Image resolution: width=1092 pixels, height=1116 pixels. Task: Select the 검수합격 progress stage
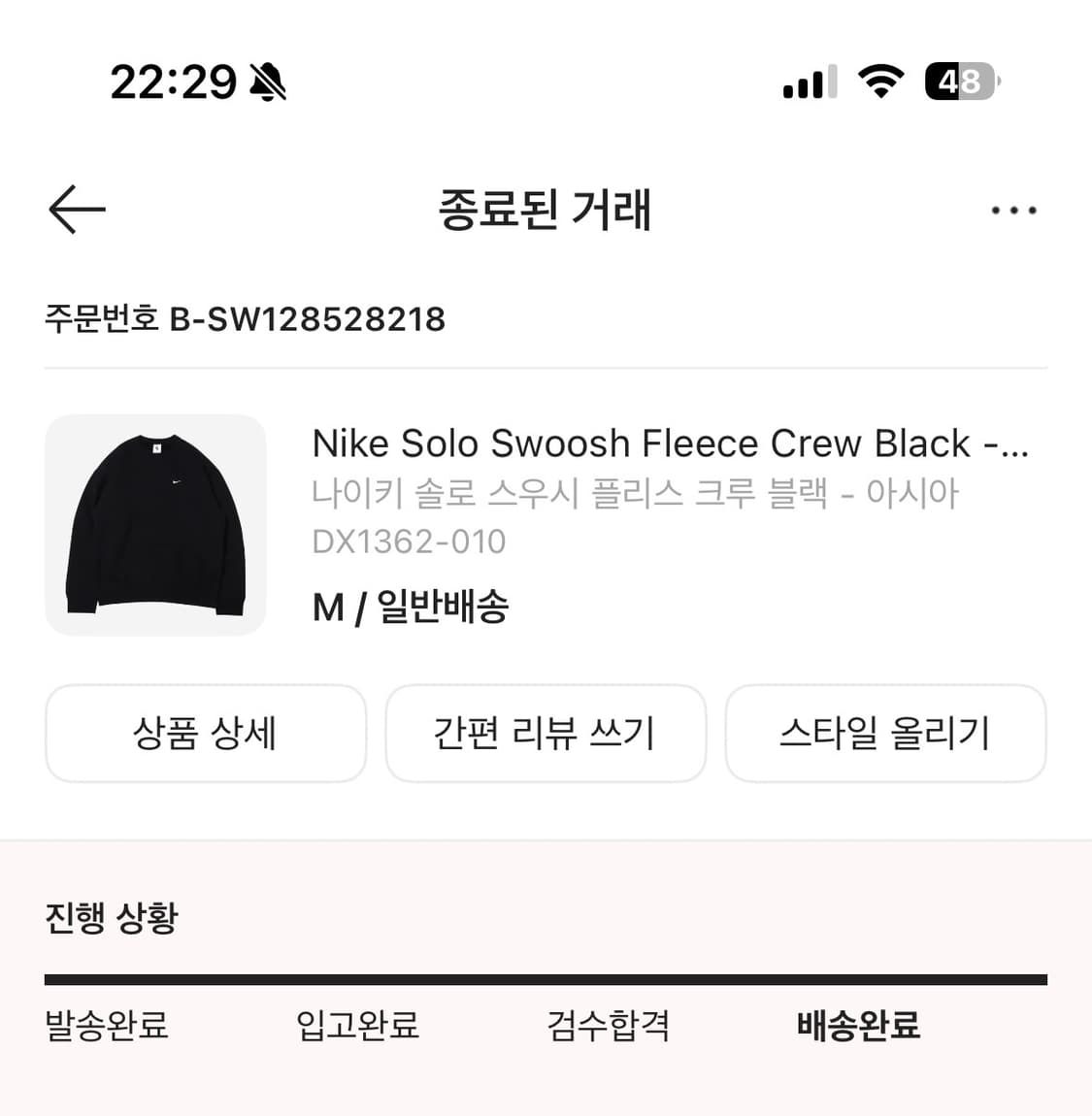[x=607, y=1025]
